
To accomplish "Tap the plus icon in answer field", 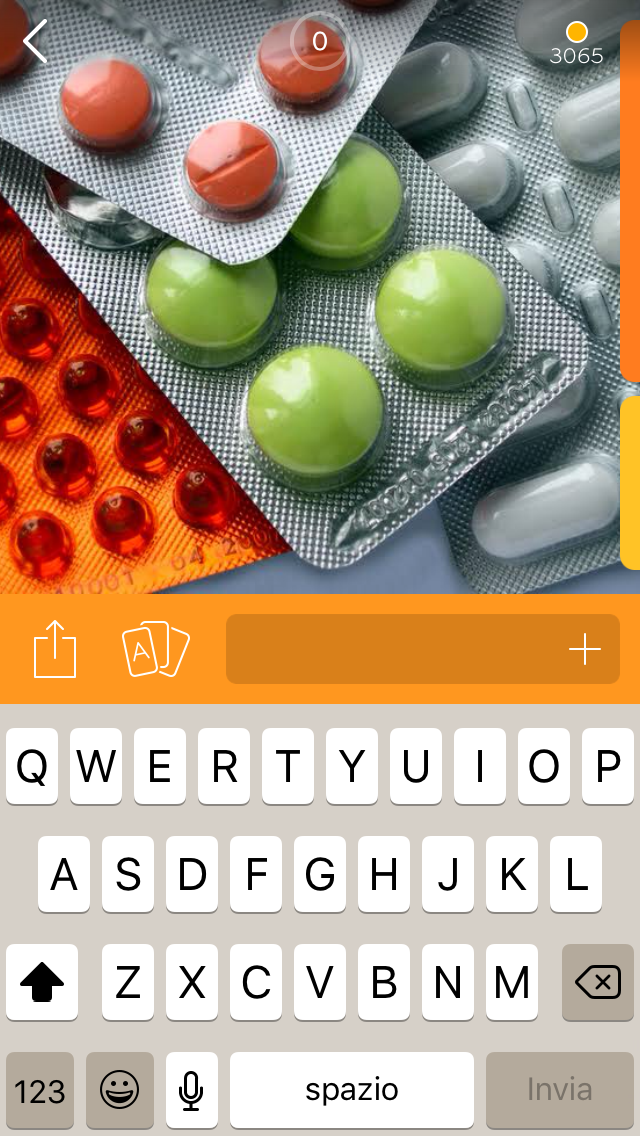I will [x=585, y=650].
